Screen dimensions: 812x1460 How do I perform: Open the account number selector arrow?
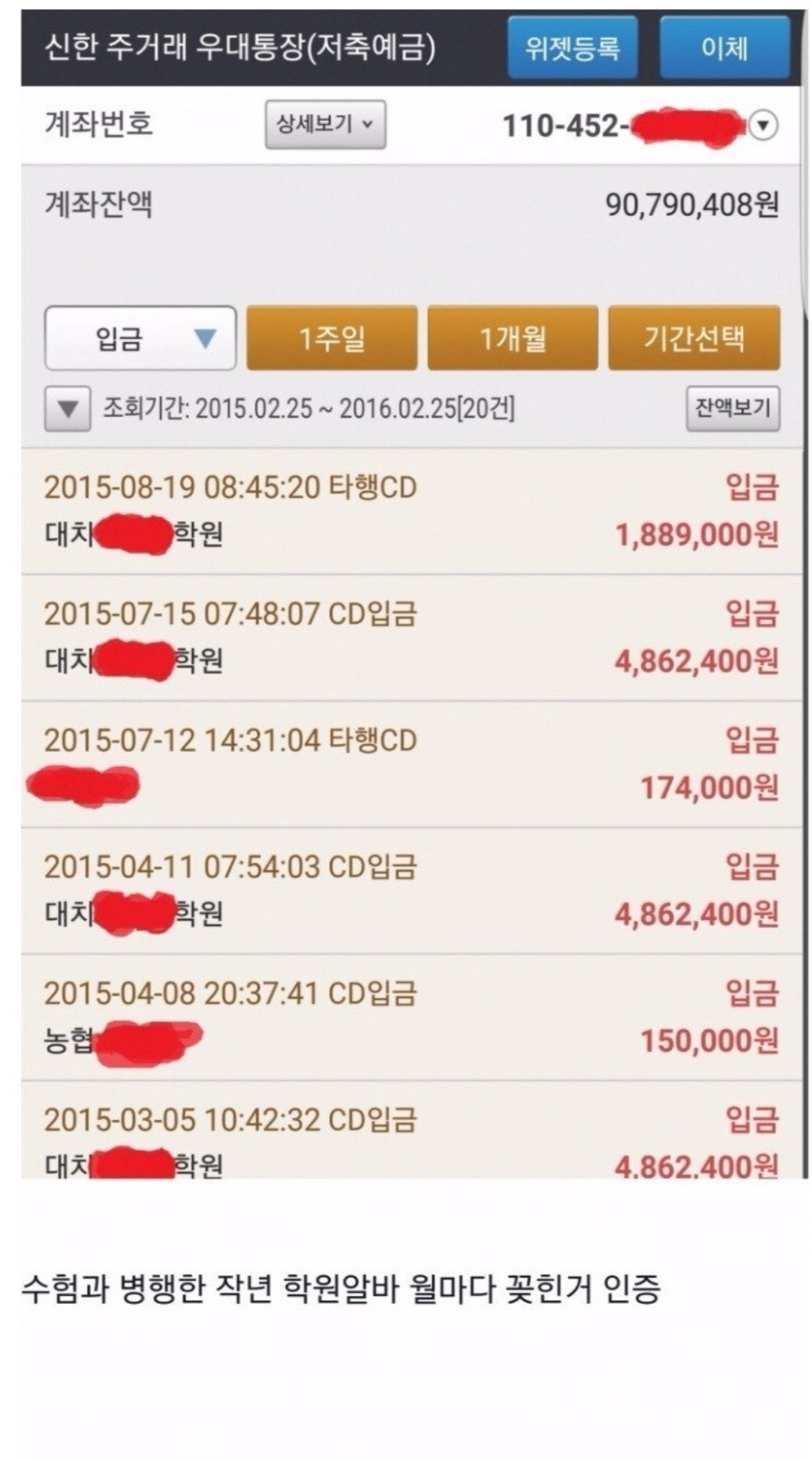763,126
